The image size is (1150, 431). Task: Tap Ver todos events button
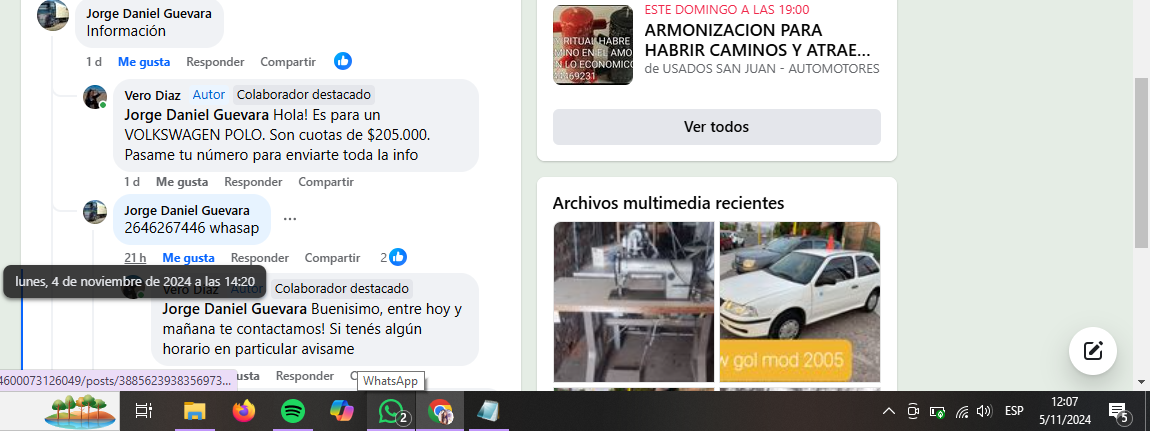(716, 127)
